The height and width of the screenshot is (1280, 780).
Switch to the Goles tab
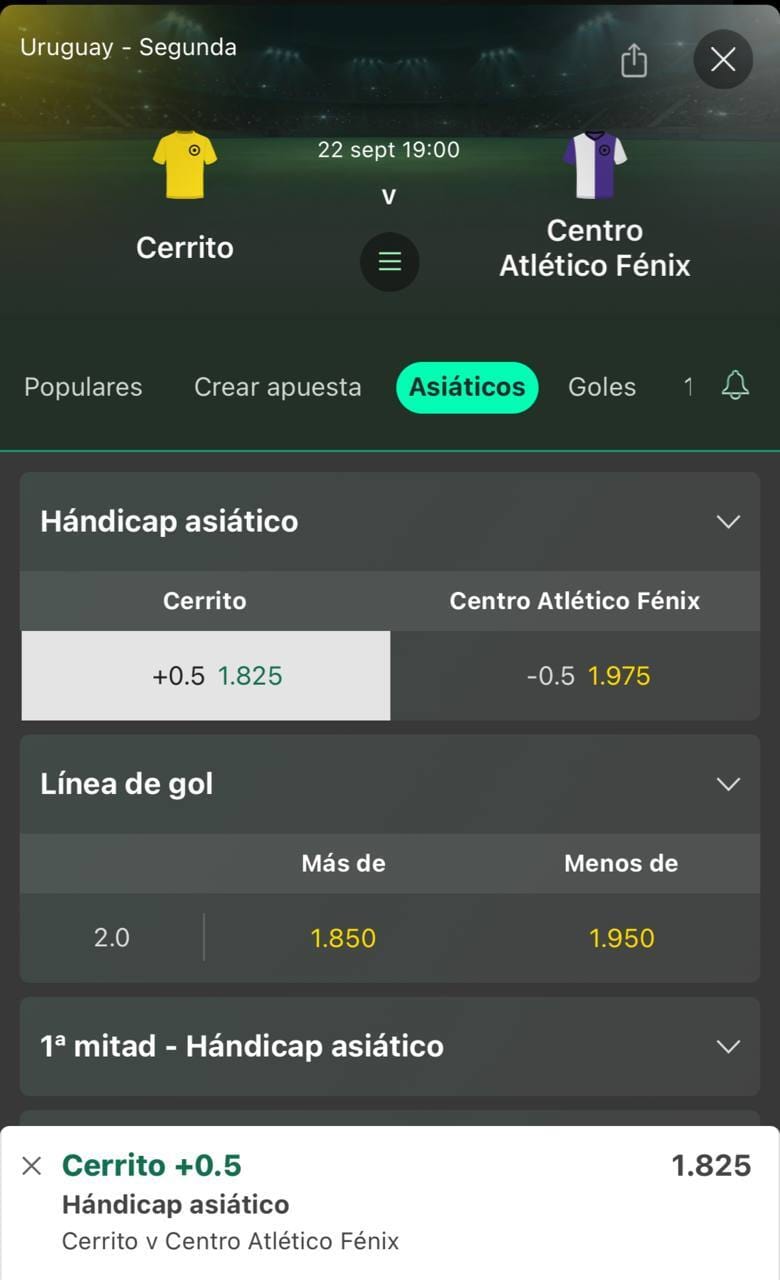tap(602, 387)
